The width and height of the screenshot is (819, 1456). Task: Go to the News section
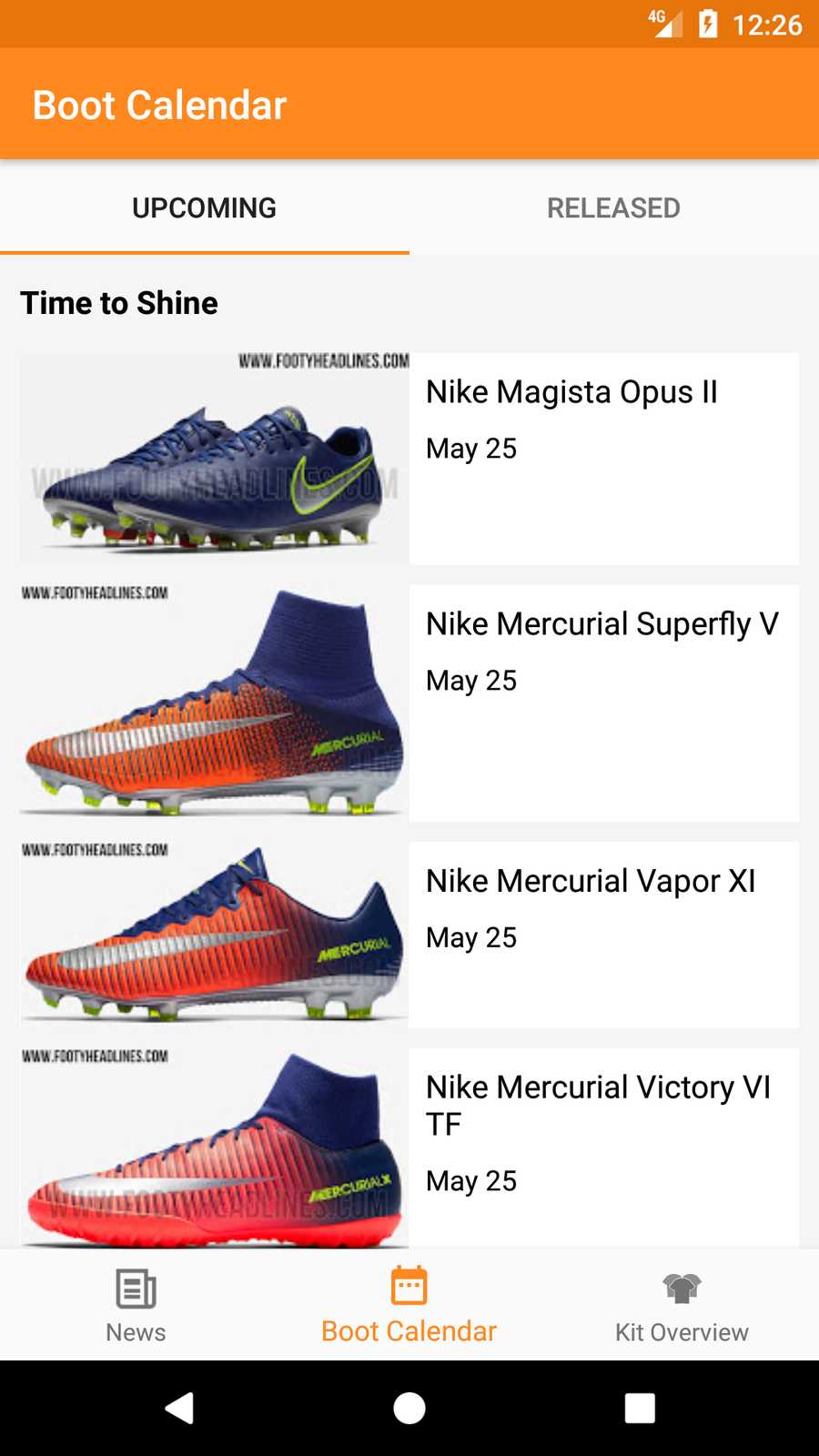[136, 1306]
